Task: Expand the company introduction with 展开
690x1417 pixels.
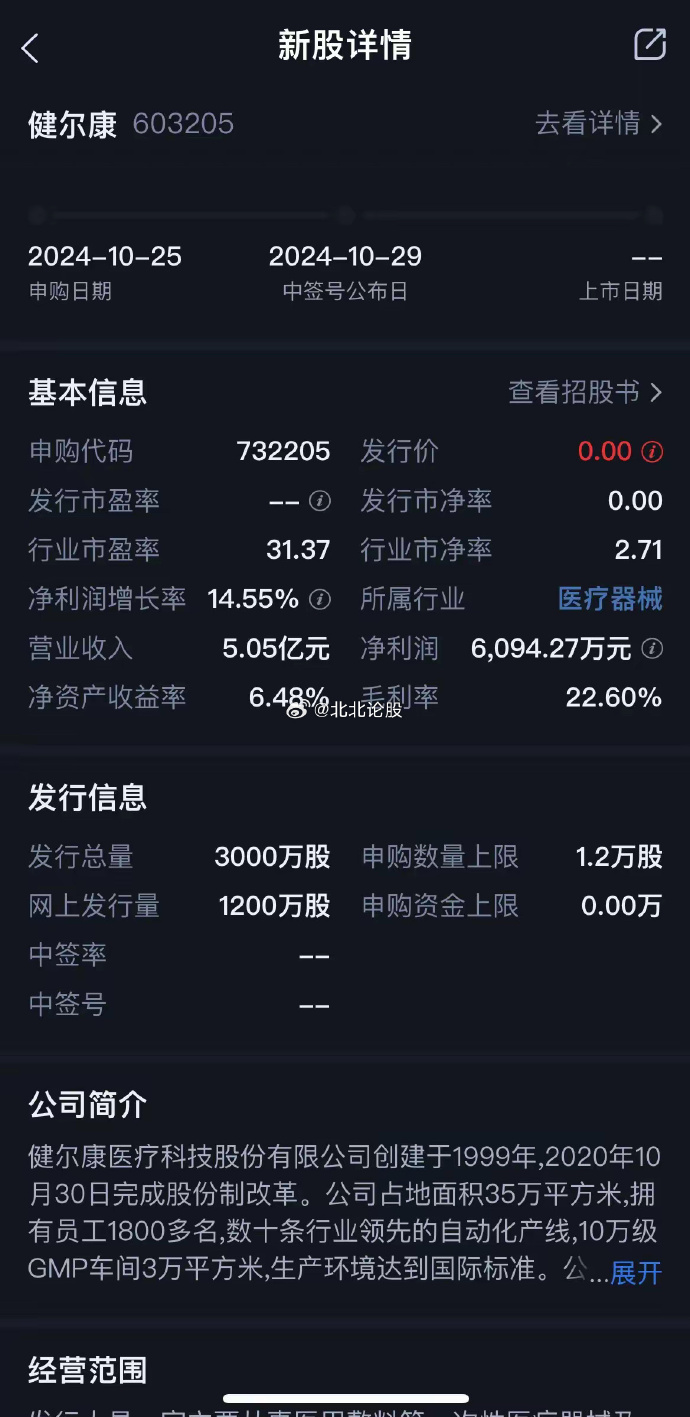Action: 636,1273
